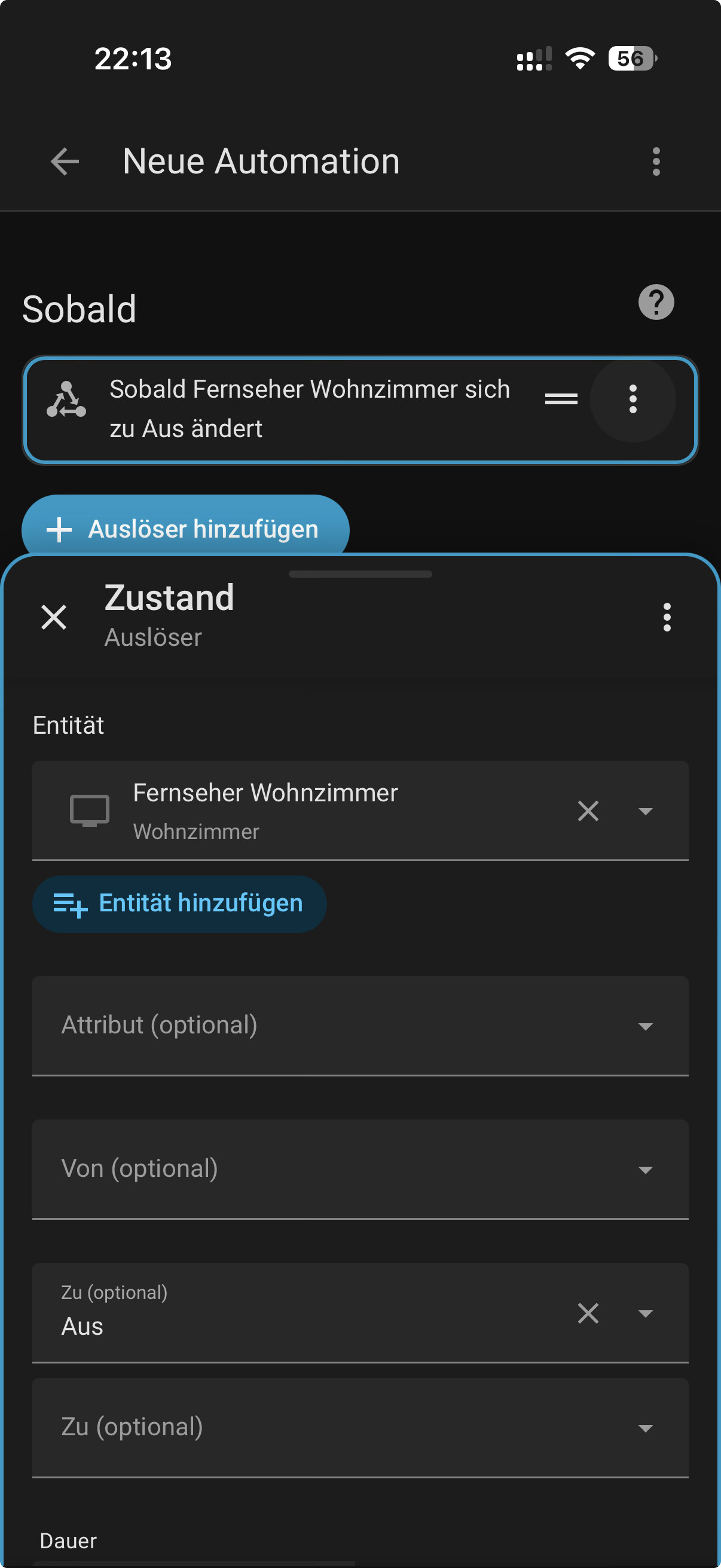This screenshot has height=1568, width=721.
Task: Remove the Fernseher Wohnzimmer entity
Action: click(x=588, y=811)
